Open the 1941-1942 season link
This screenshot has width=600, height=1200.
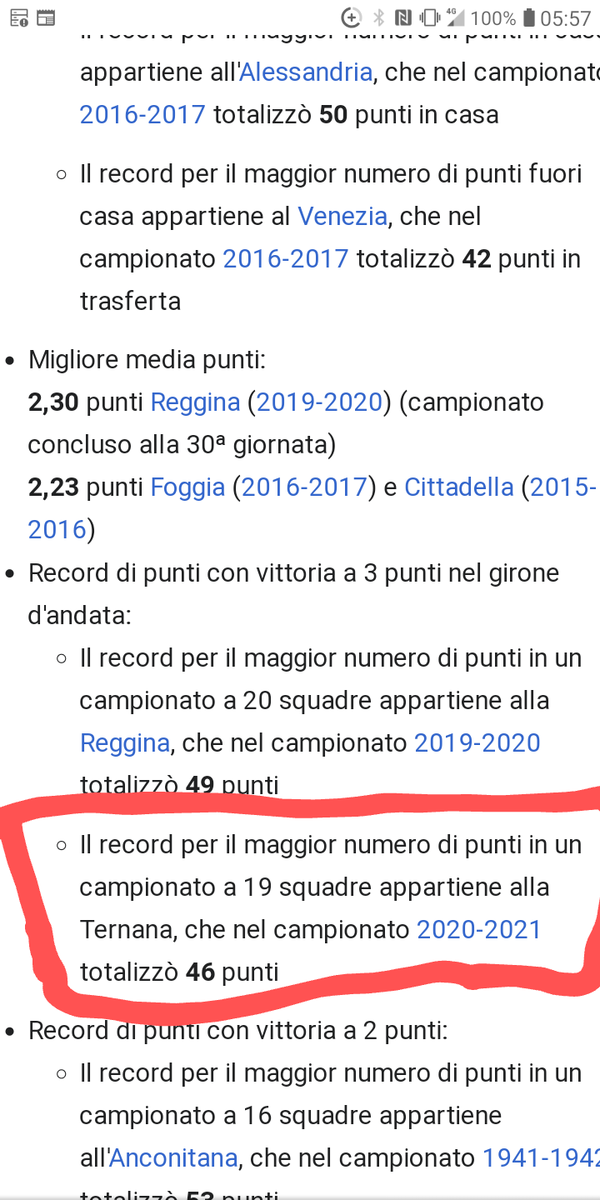541,1159
